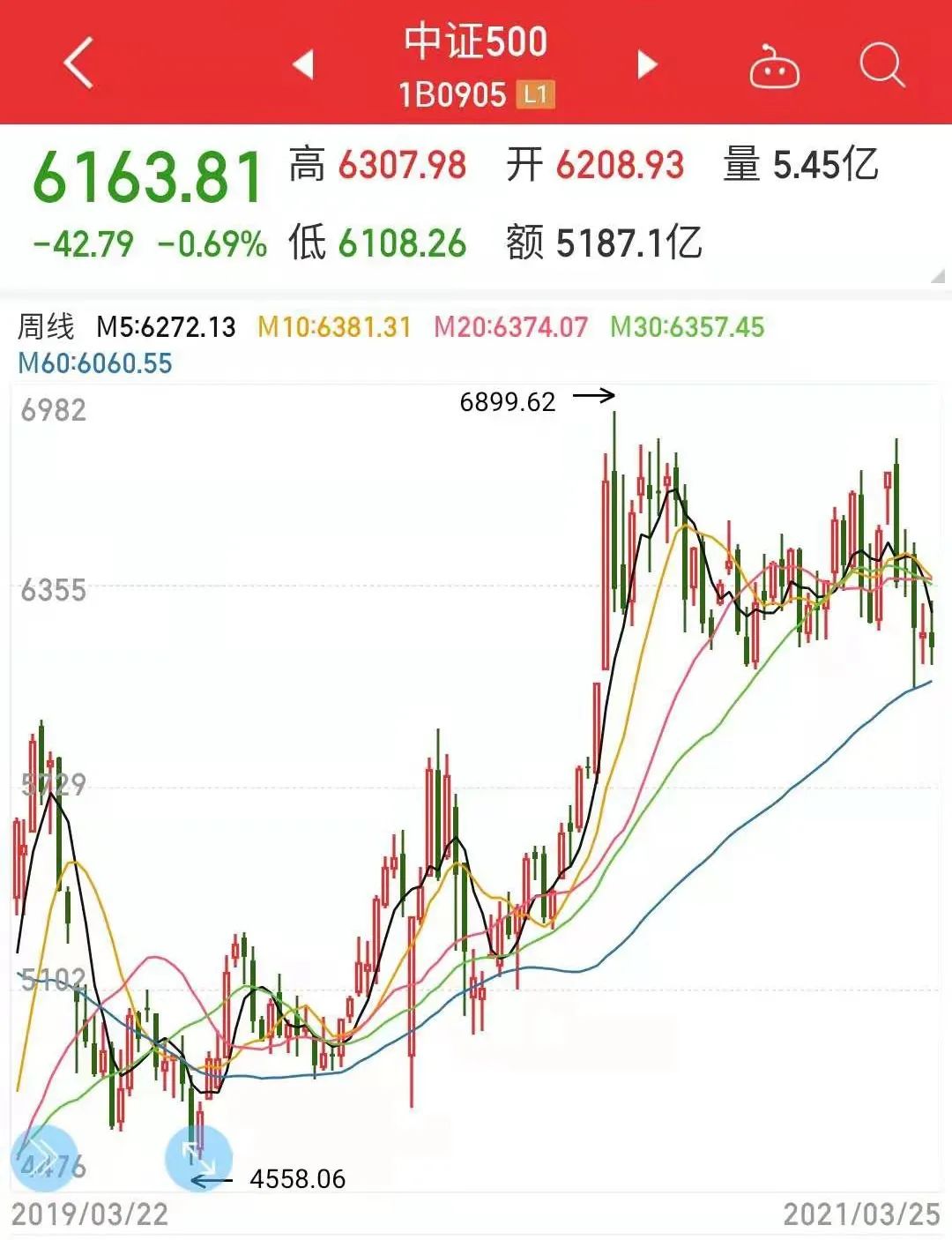Image resolution: width=952 pixels, height=1240 pixels.
Task: Switch to previous index via left triangle
Action: [304, 65]
